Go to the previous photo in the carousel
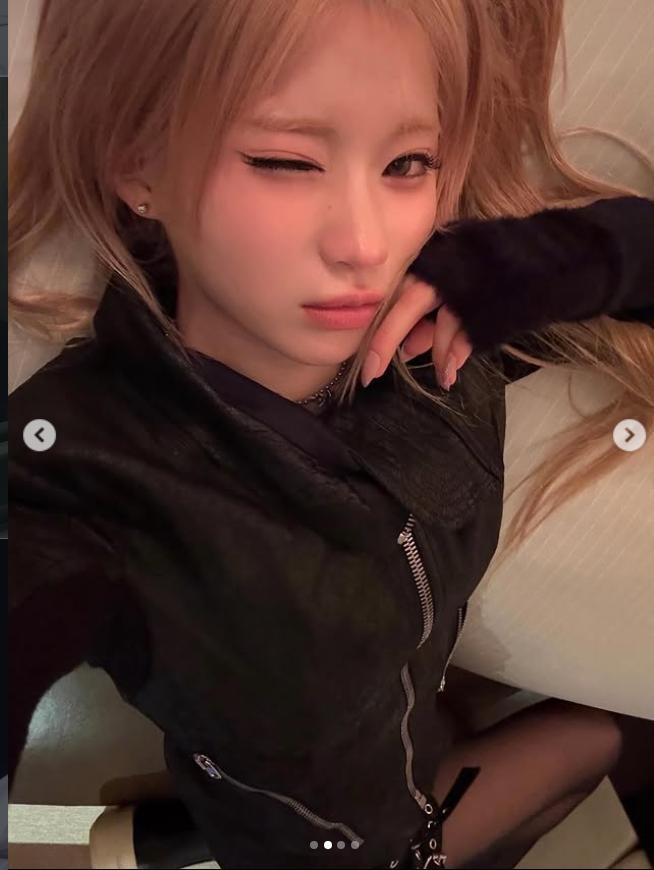Viewport: 654px width, 870px height. pyautogui.click(x=39, y=435)
